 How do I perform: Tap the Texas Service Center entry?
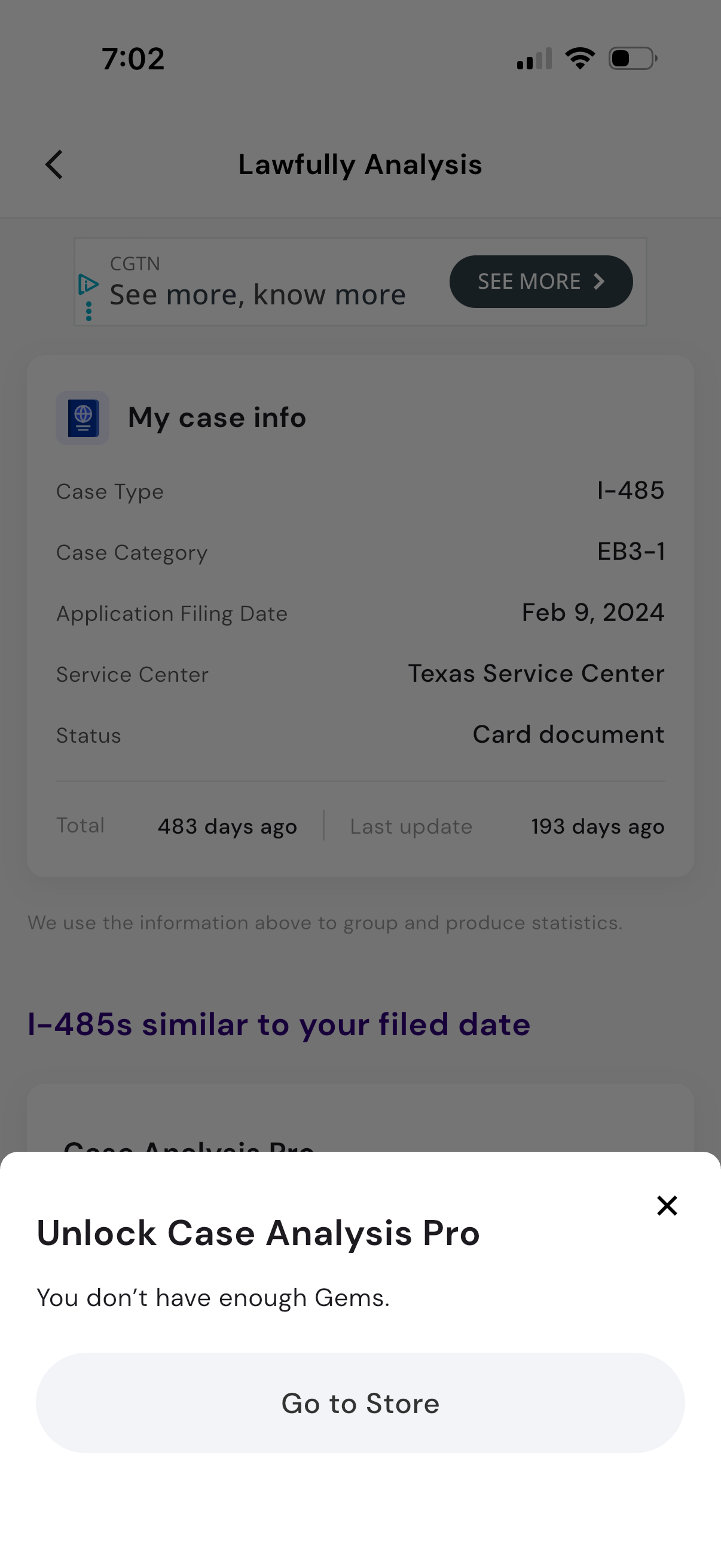(x=536, y=673)
